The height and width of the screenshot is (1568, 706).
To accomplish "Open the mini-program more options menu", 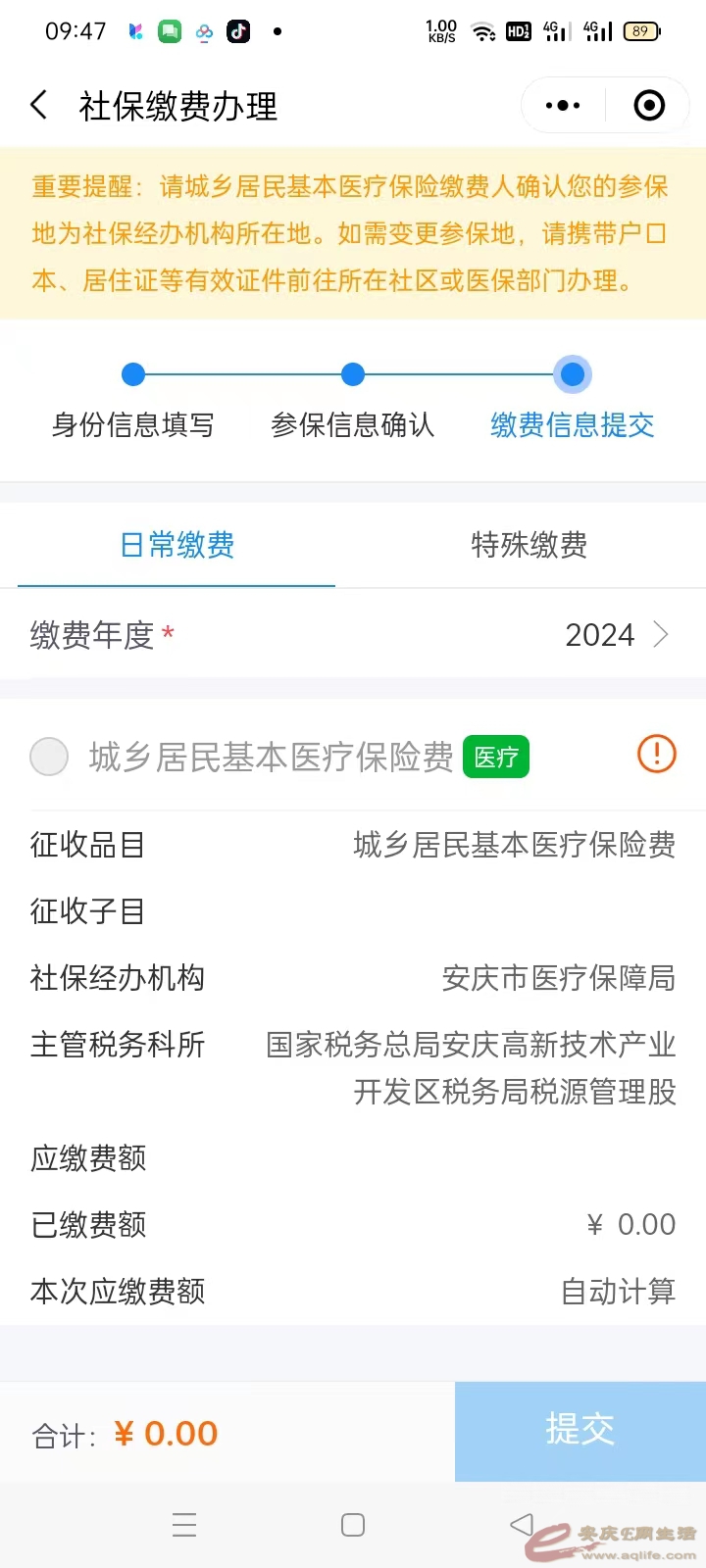I will [x=563, y=105].
